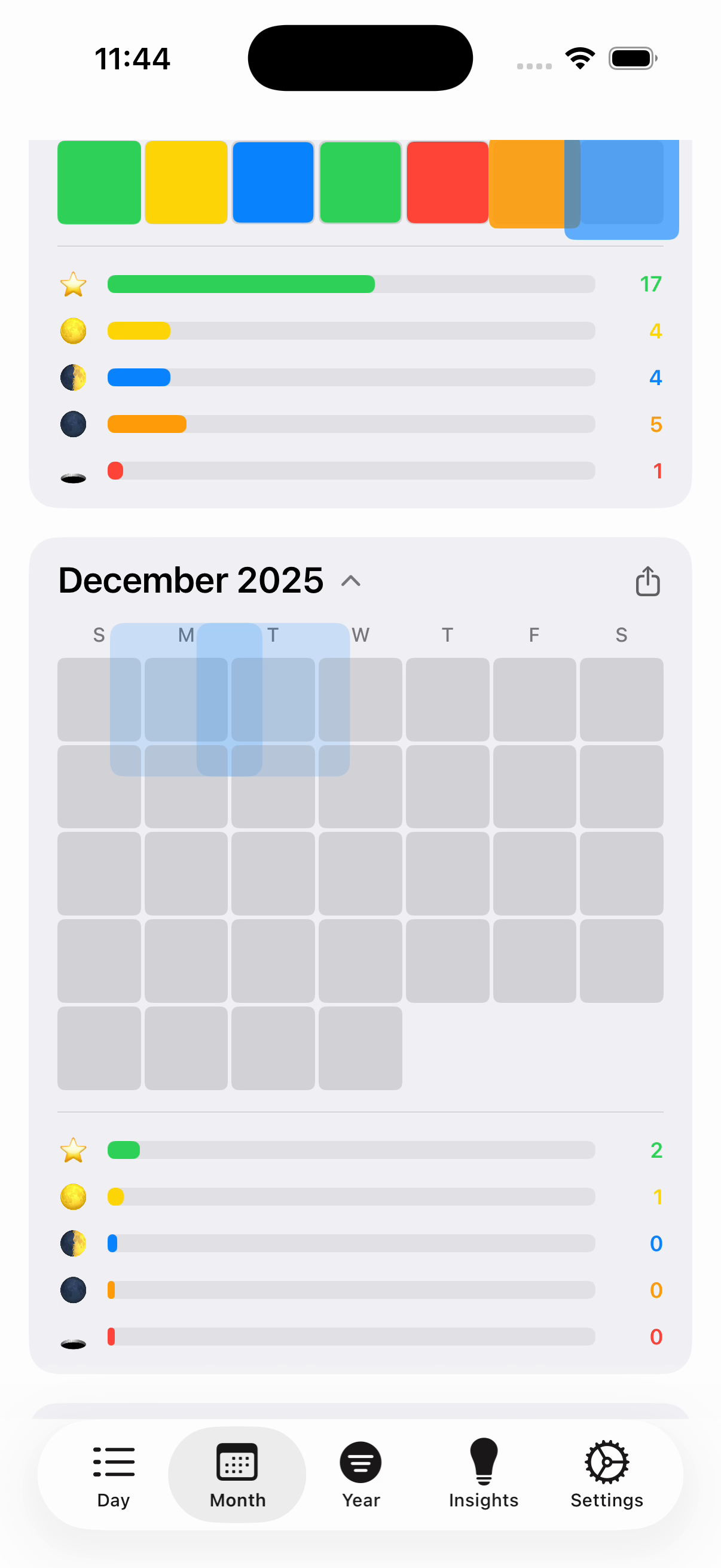Go to the Settings tab

(607, 1474)
